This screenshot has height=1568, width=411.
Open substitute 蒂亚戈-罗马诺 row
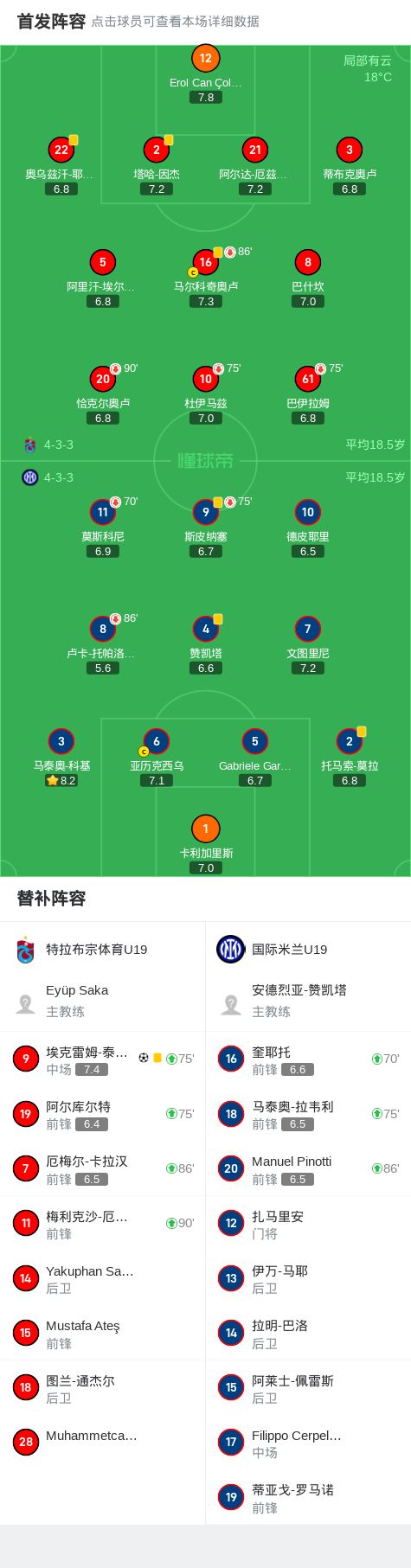(308, 1497)
